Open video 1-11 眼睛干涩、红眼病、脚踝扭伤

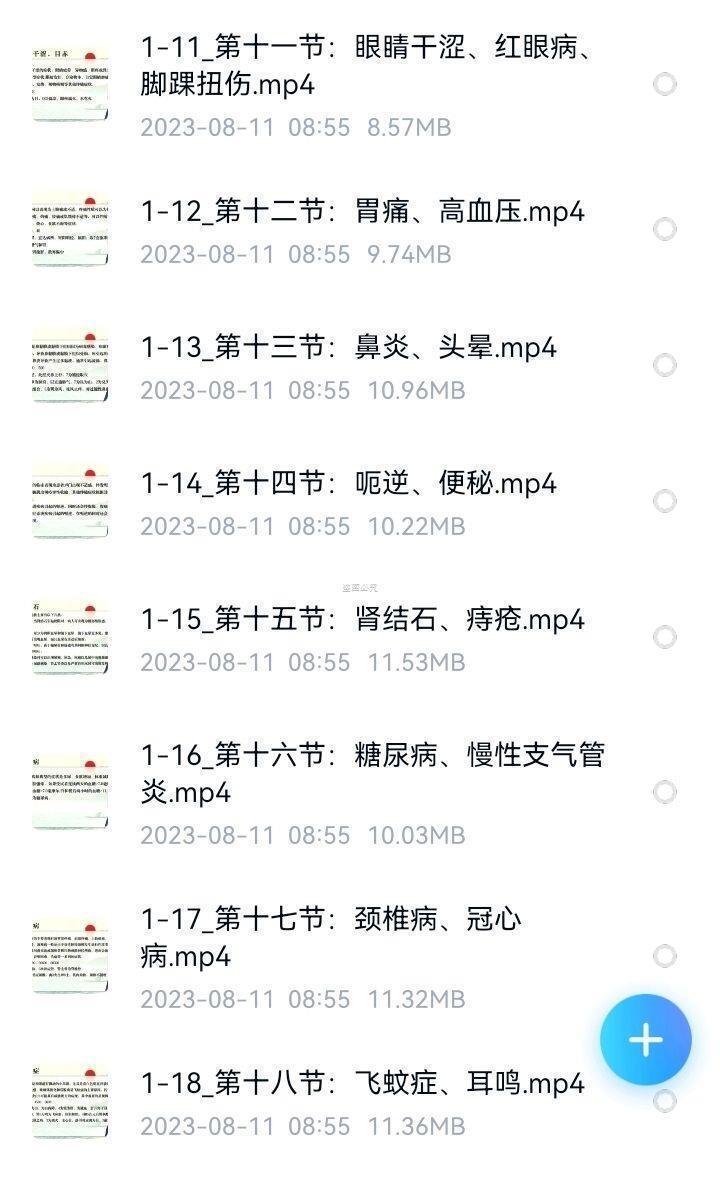(365, 66)
